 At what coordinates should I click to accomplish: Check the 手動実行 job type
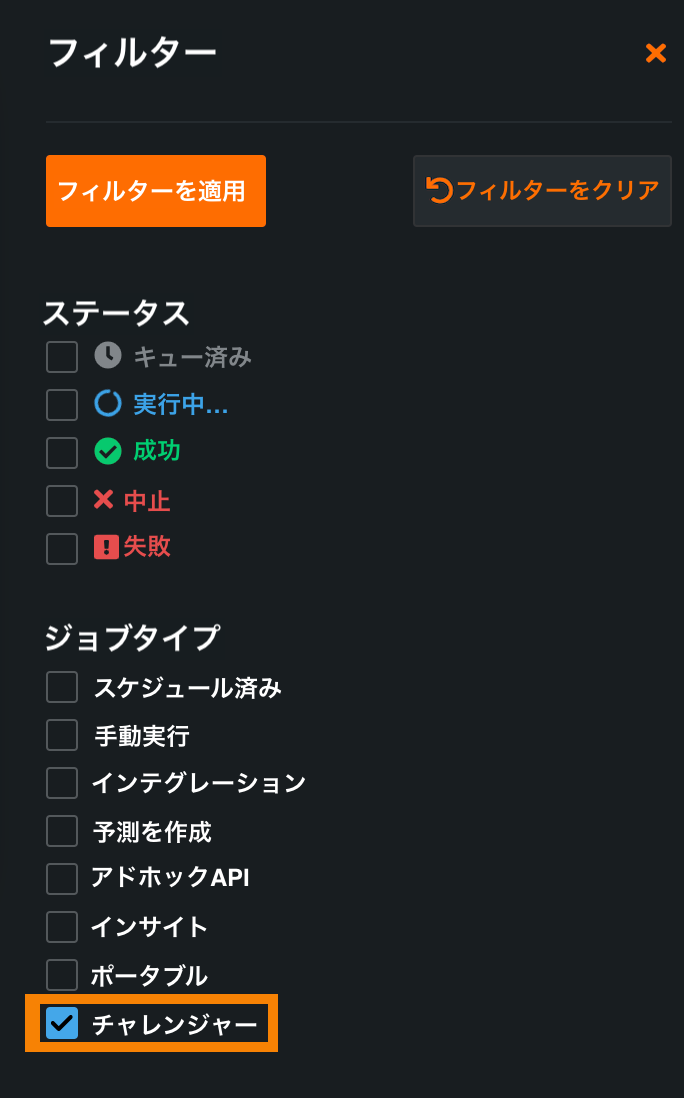click(x=62, y=735)
